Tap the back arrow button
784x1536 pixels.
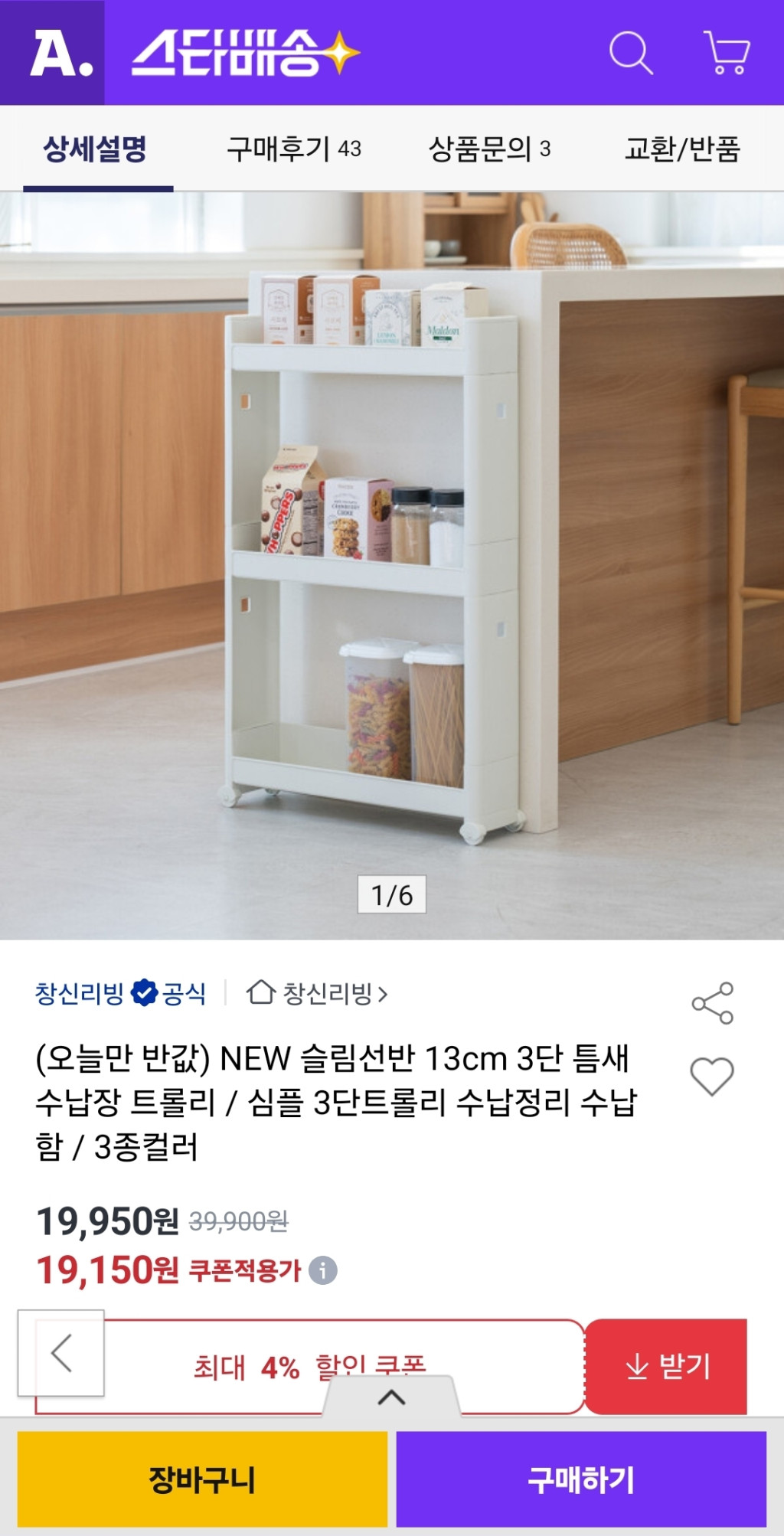pyautogui.click(x=61, y=1352)
